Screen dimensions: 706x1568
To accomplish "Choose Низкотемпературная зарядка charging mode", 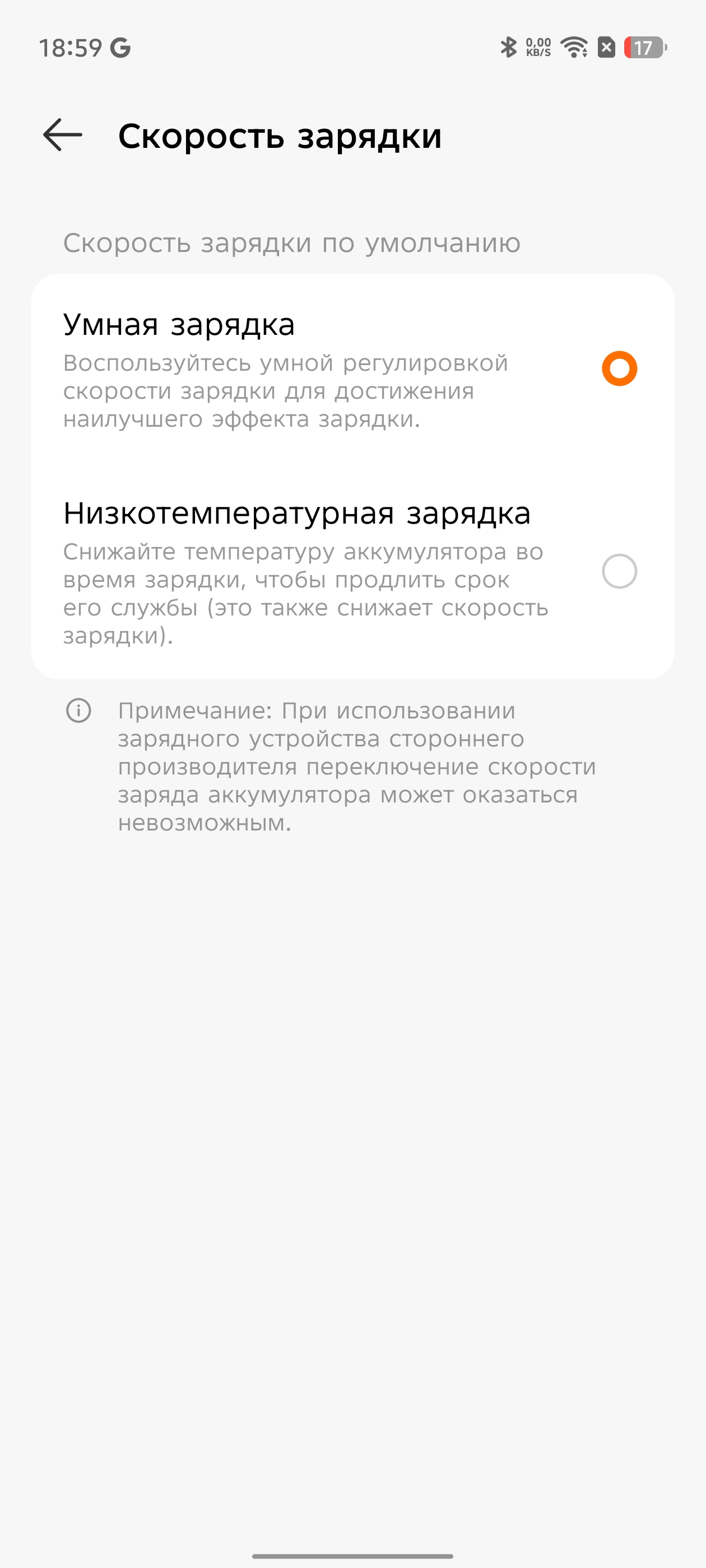I will pyautogui.click(x=619, y=571).
